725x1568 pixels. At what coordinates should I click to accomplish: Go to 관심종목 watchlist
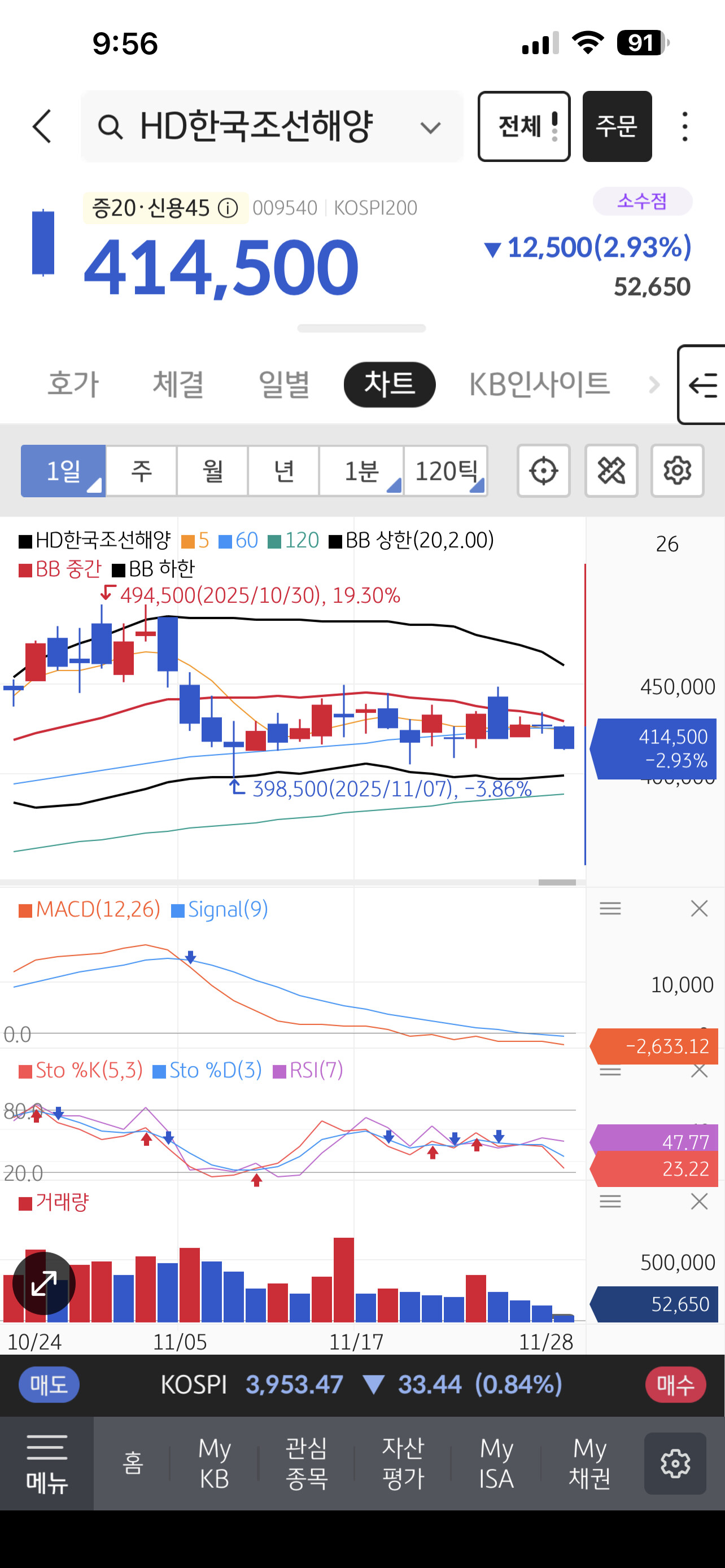306,1462
